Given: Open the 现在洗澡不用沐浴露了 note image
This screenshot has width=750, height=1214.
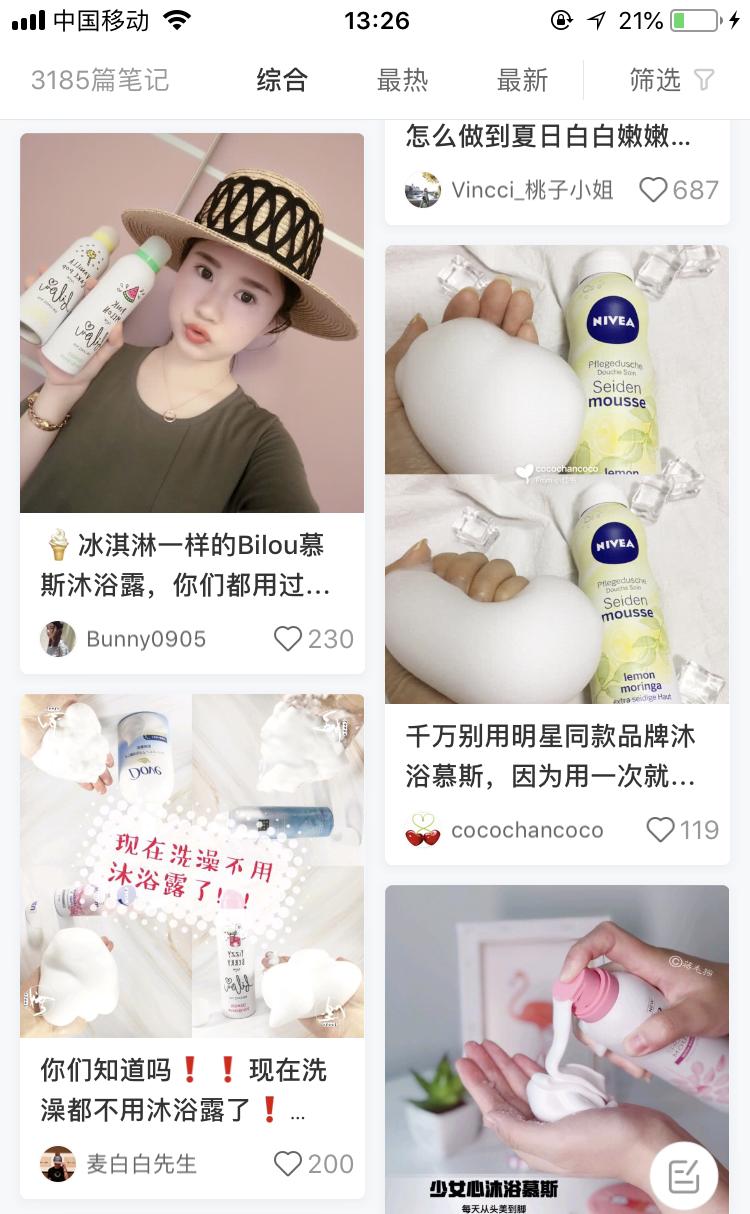Looking at the screenshot, I should (x=192, y=865).
